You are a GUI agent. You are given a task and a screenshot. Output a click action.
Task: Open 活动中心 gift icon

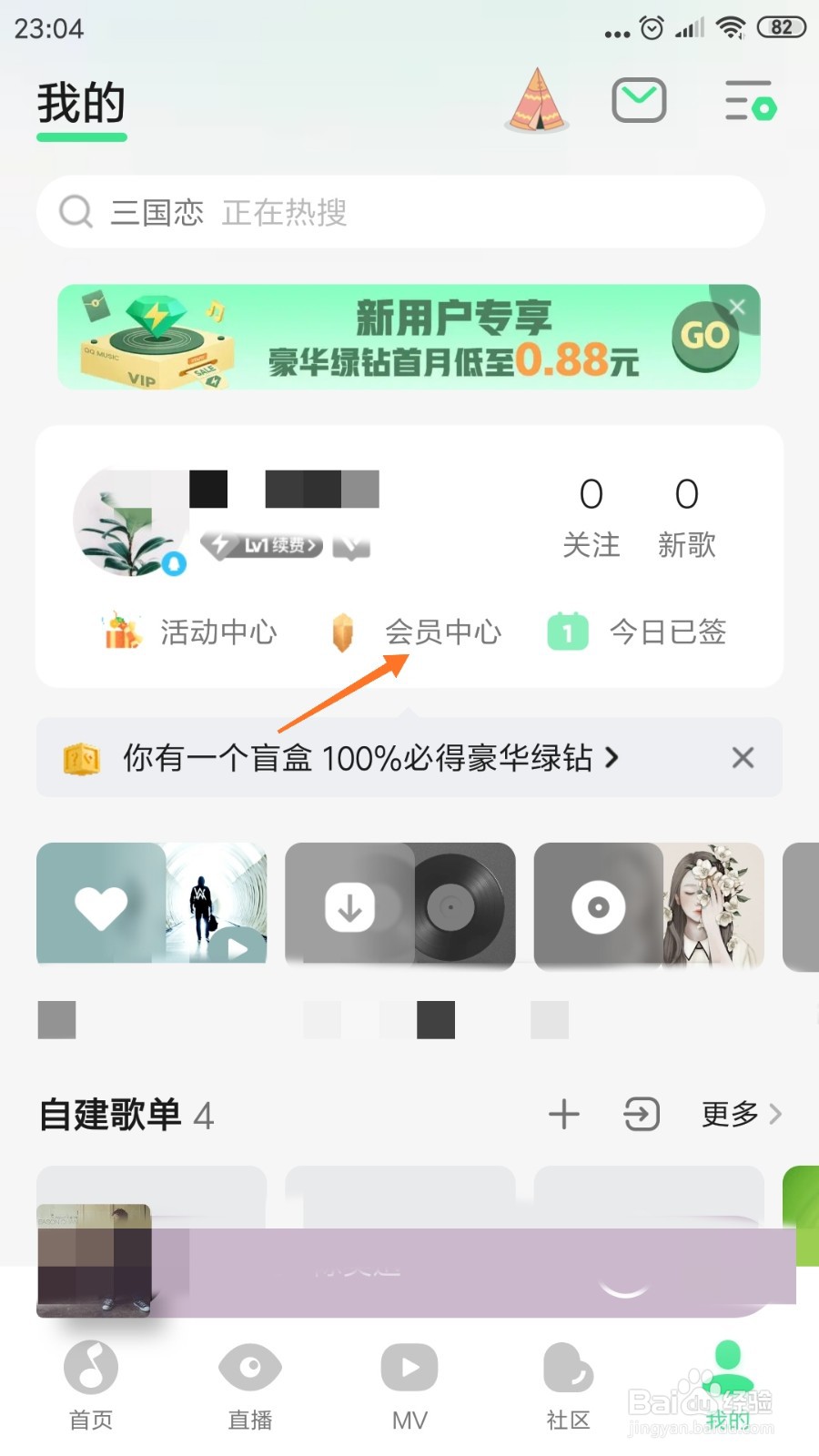tap(121, 632)
